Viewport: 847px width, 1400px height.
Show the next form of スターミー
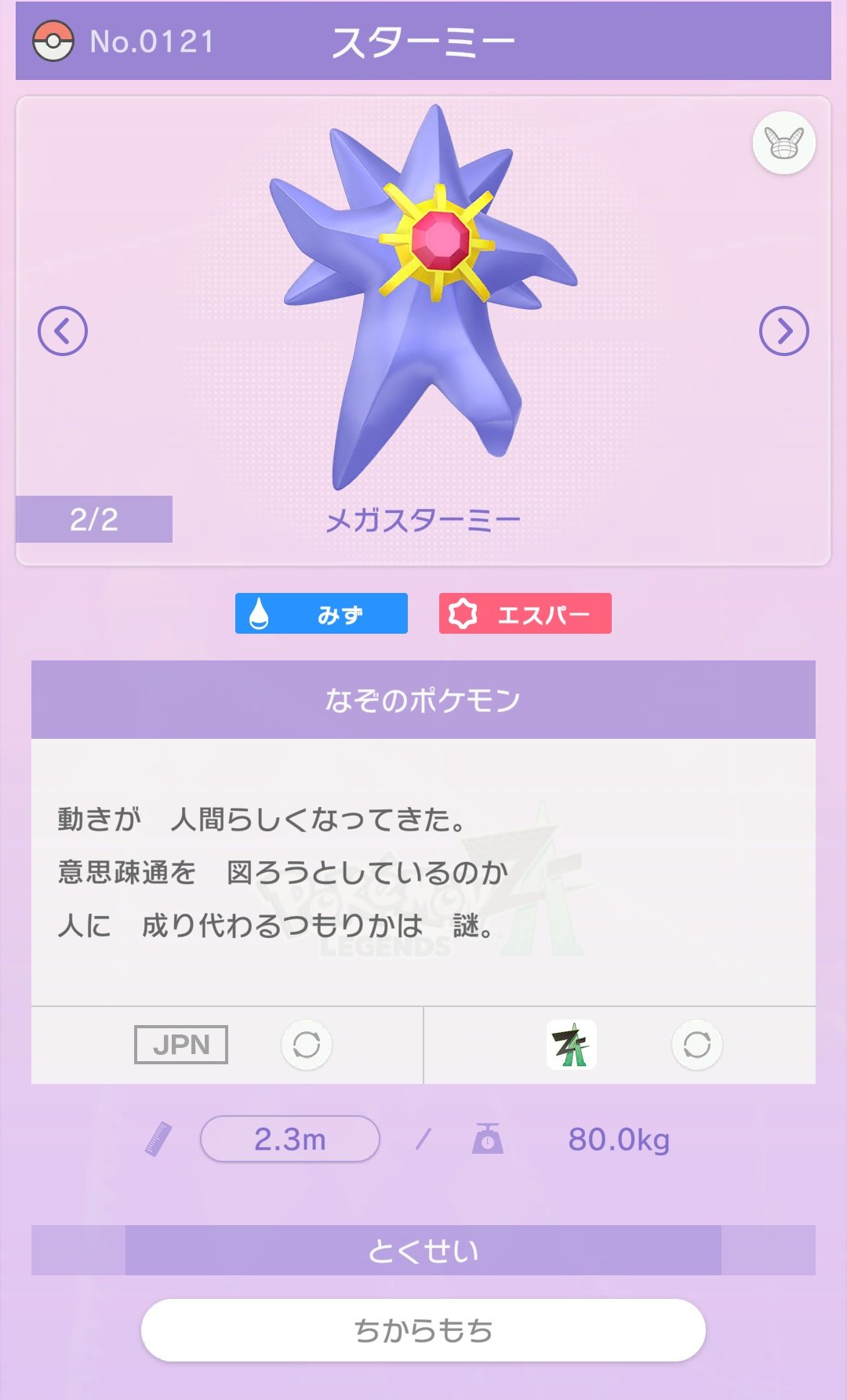click(x=783, y=331)
